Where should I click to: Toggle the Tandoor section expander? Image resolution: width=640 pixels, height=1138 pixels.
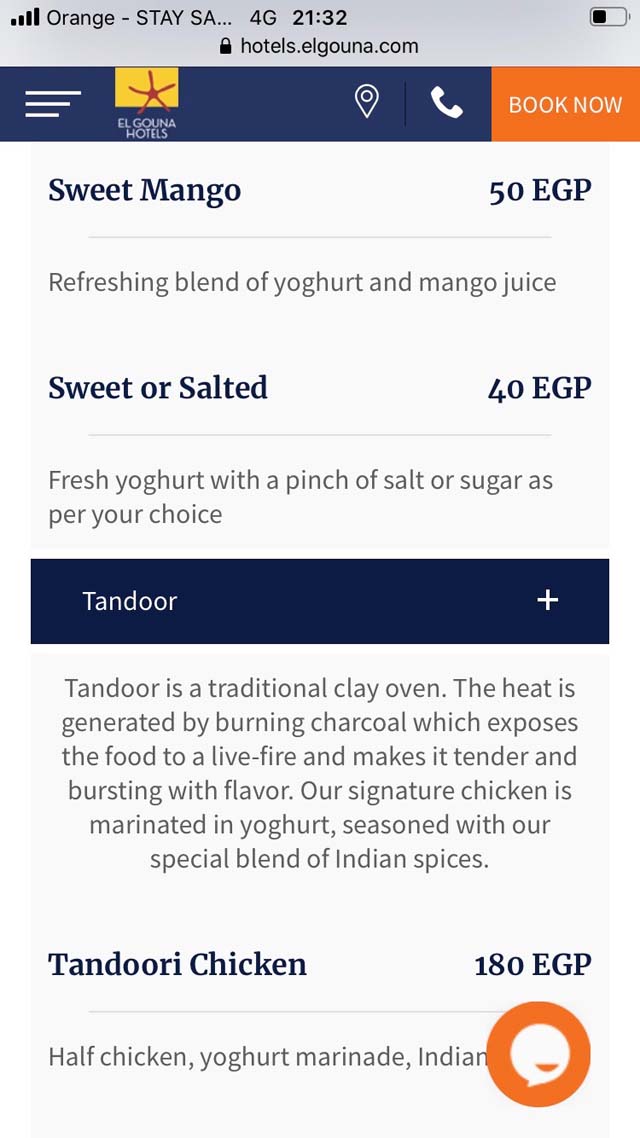tap(319, 601)
